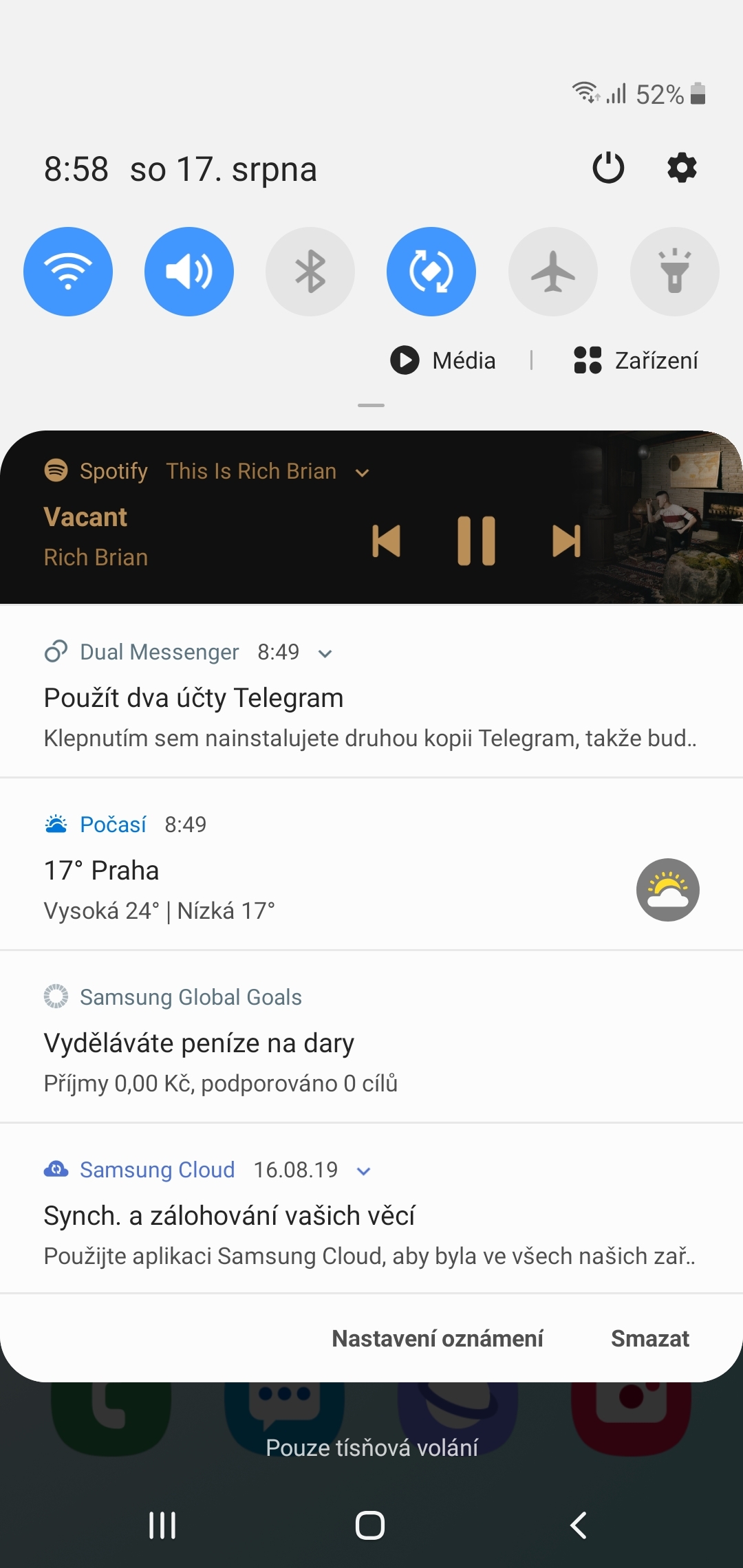Tap the Samsung Global Goals app icon
The height and width of the screenshot is (1568, 743).
(56, 997)
